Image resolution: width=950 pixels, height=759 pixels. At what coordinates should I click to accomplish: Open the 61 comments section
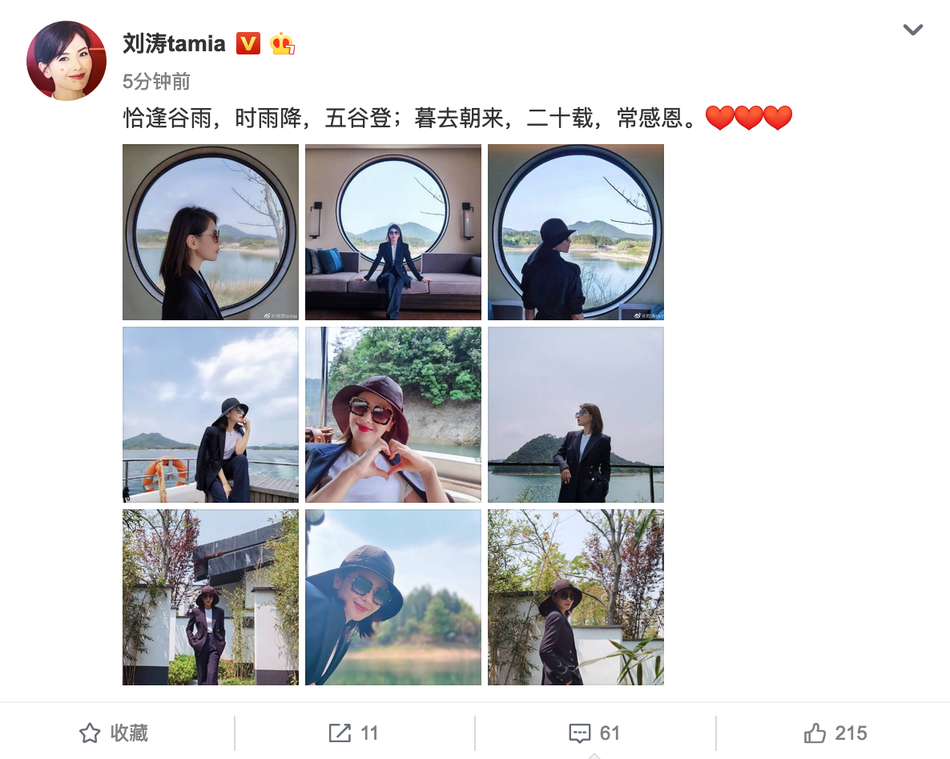594,733
